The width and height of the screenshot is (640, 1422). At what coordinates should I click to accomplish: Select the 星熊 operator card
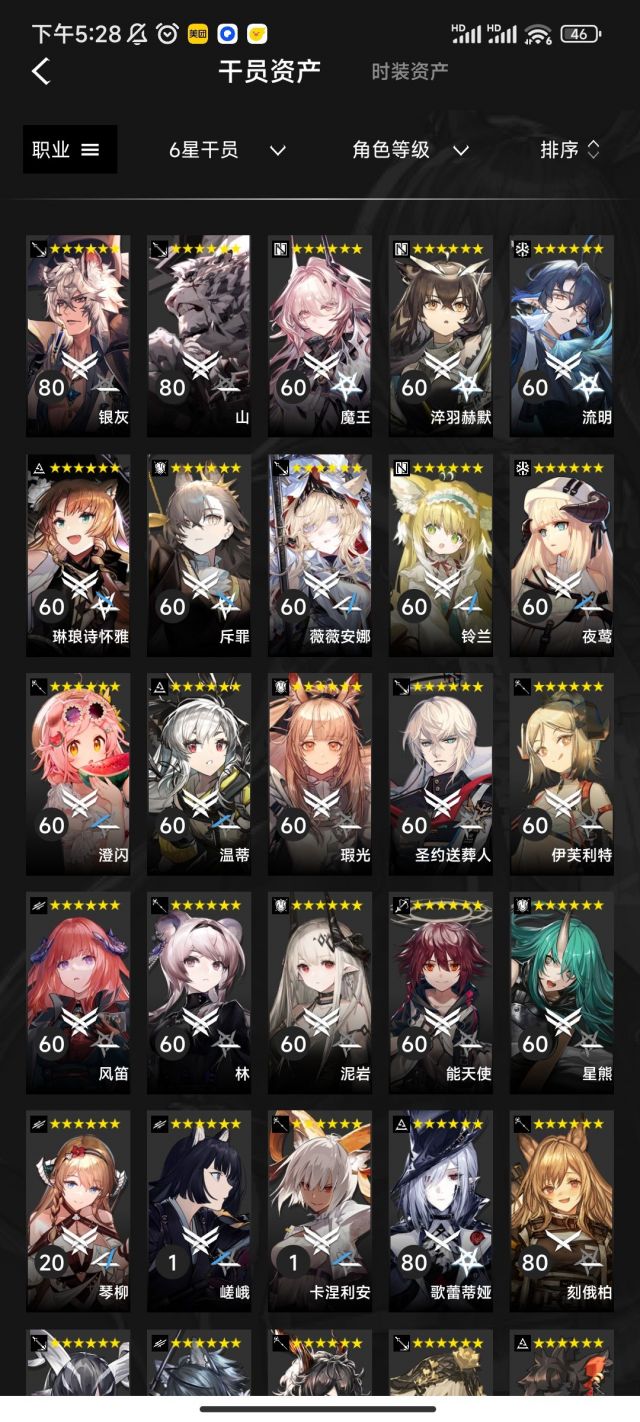(x=562, y=993)
